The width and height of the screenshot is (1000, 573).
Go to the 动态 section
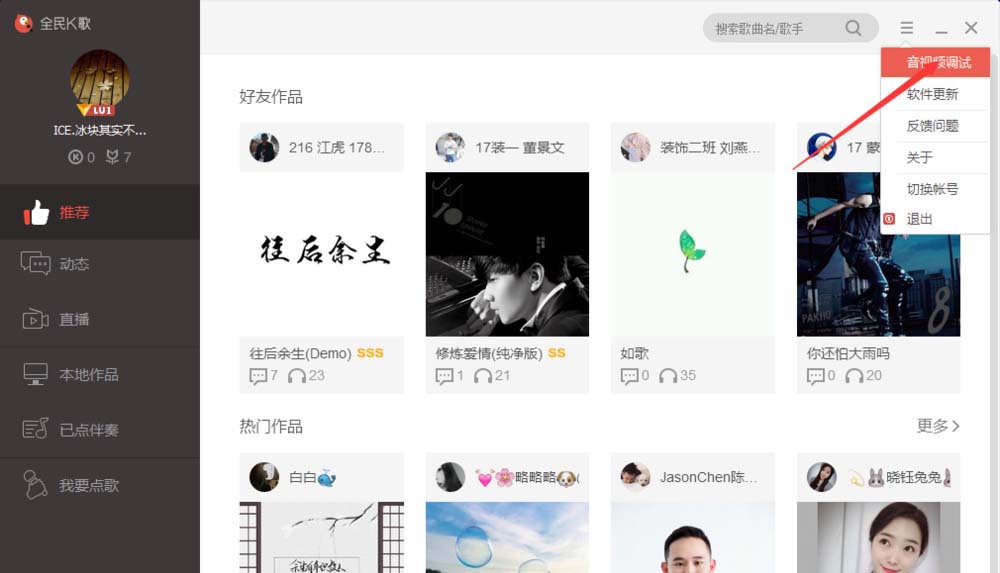[75, 264]
